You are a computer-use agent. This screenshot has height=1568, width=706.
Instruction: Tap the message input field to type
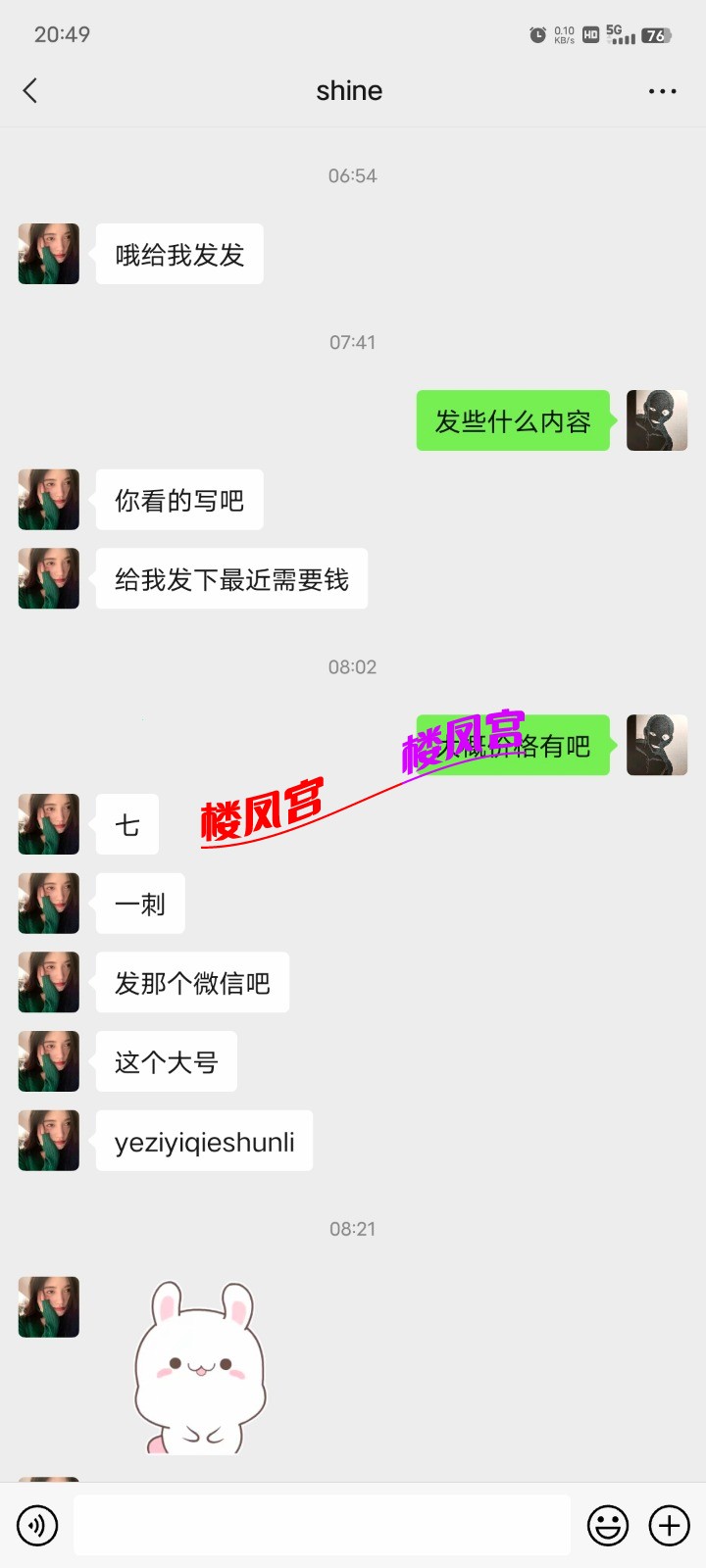point(324,1525)
